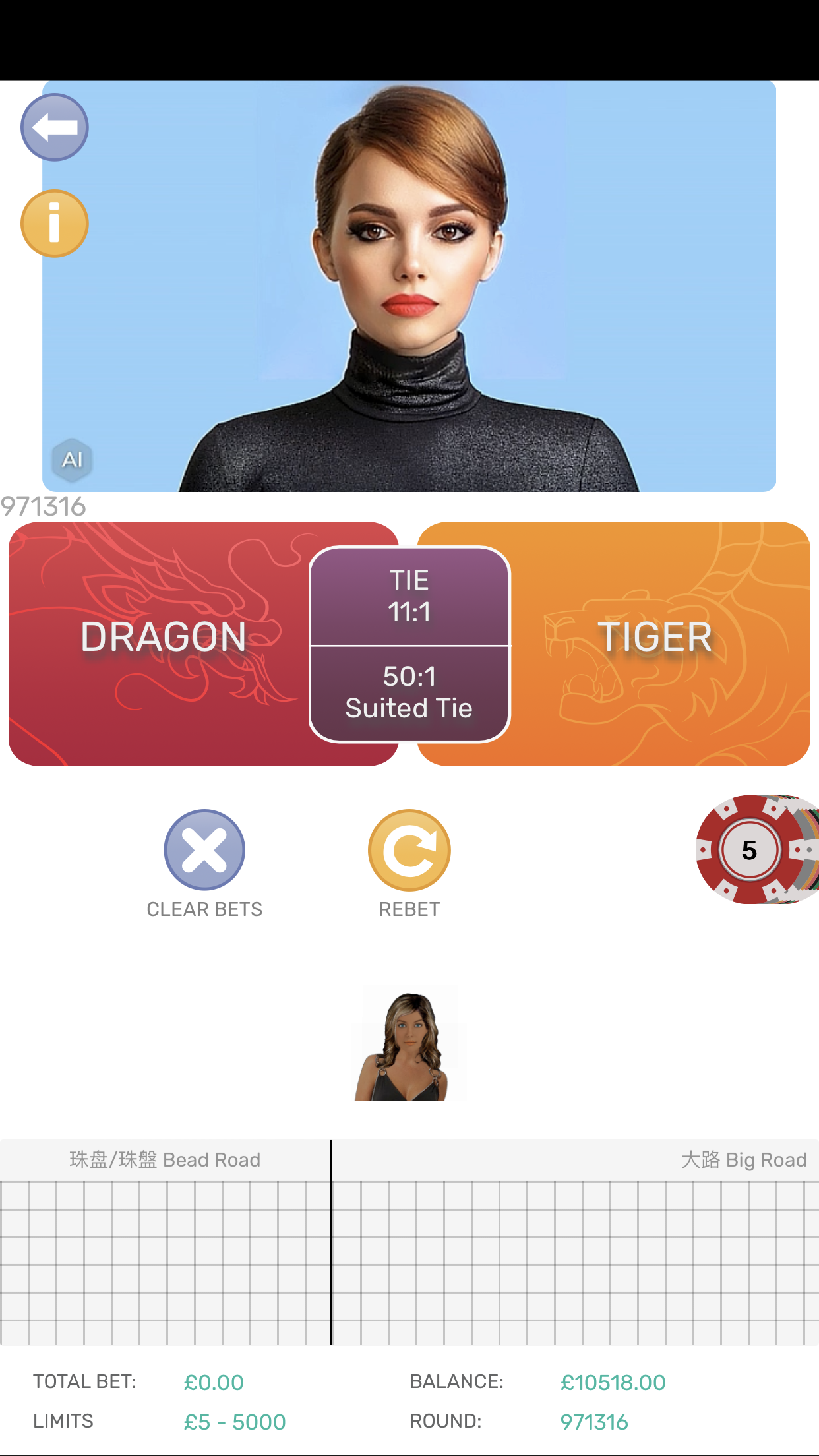Viewport: 819px width, 1456px height.
Task: Clear all bets
Action: 204,851
